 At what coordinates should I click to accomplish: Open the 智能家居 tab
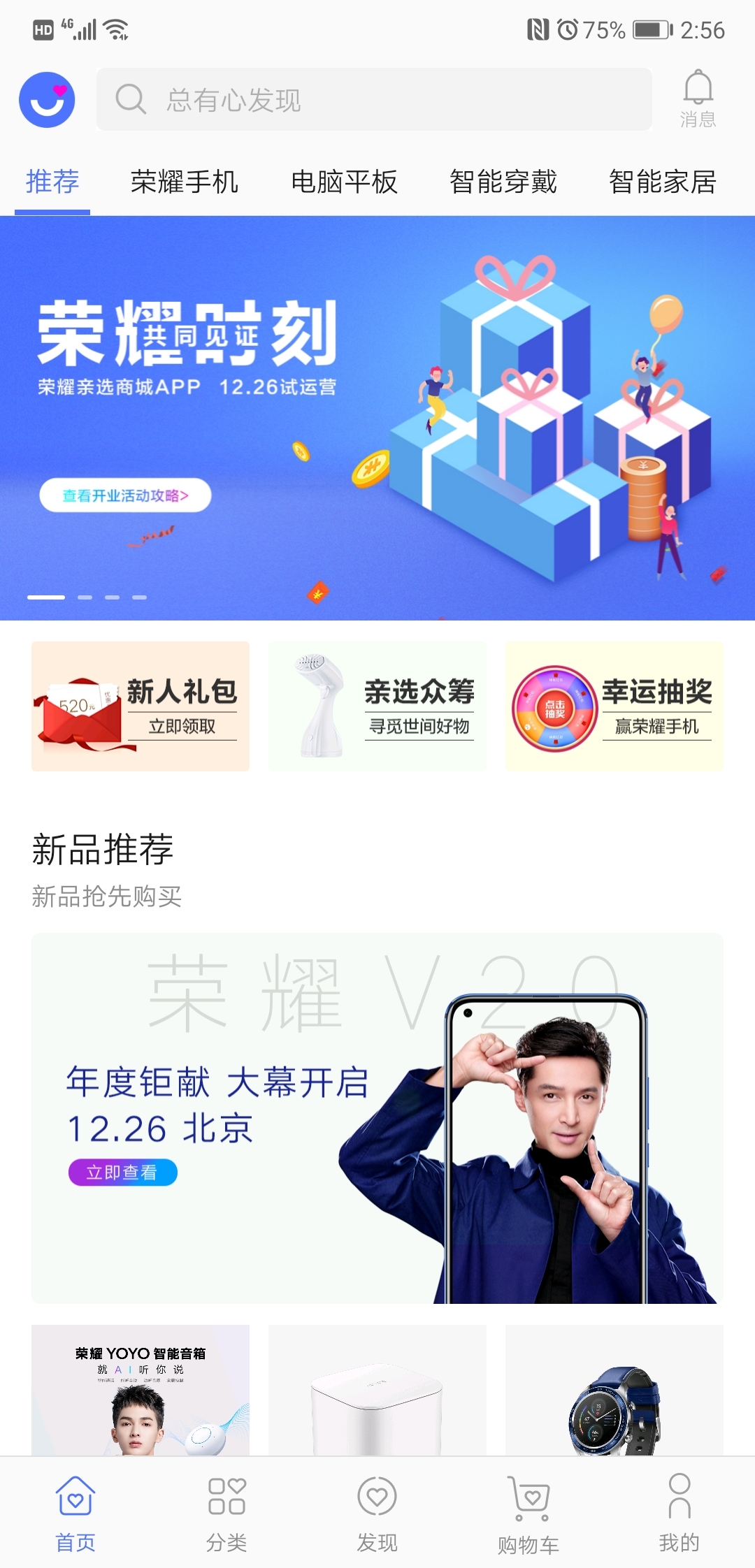click(x=662, y=182)
